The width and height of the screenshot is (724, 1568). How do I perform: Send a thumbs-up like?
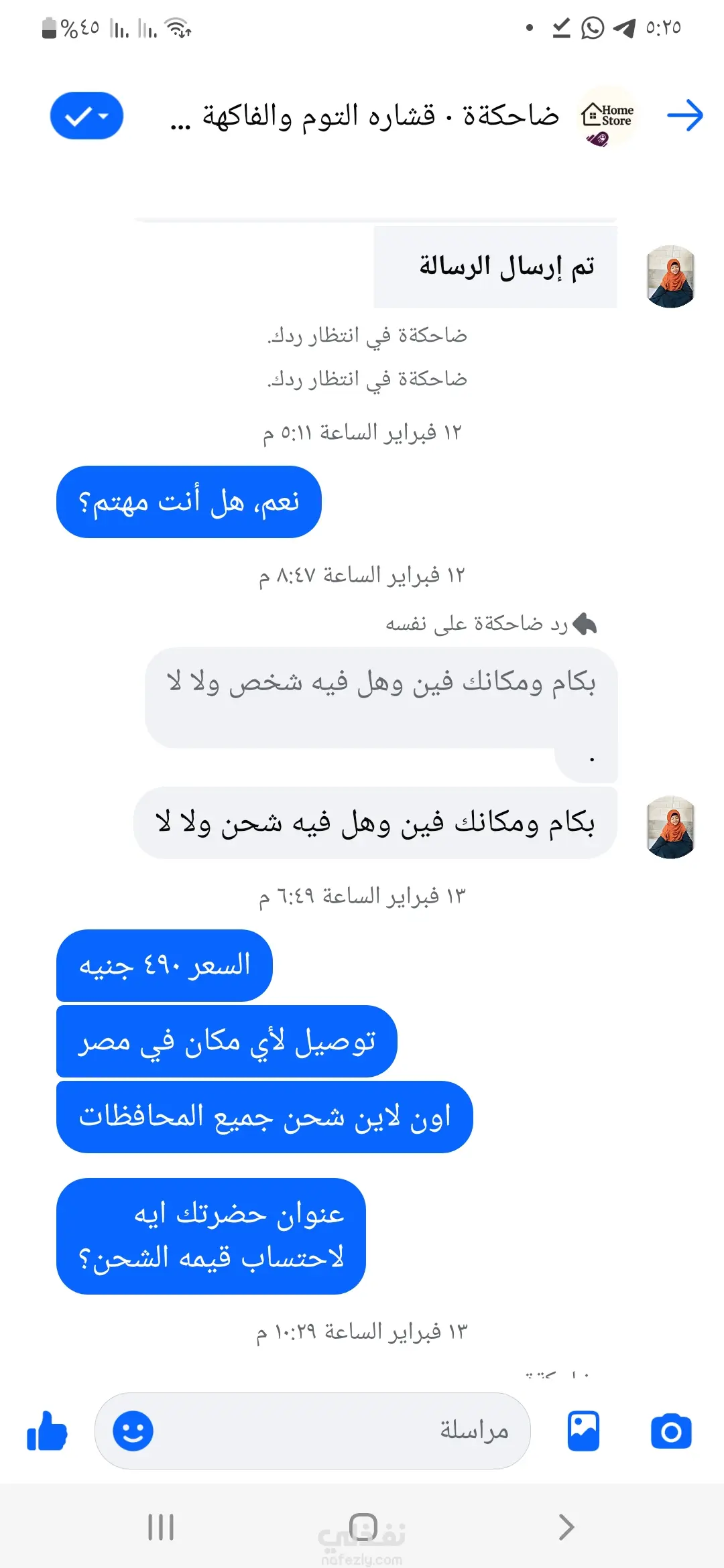(x=47, y=1431)
